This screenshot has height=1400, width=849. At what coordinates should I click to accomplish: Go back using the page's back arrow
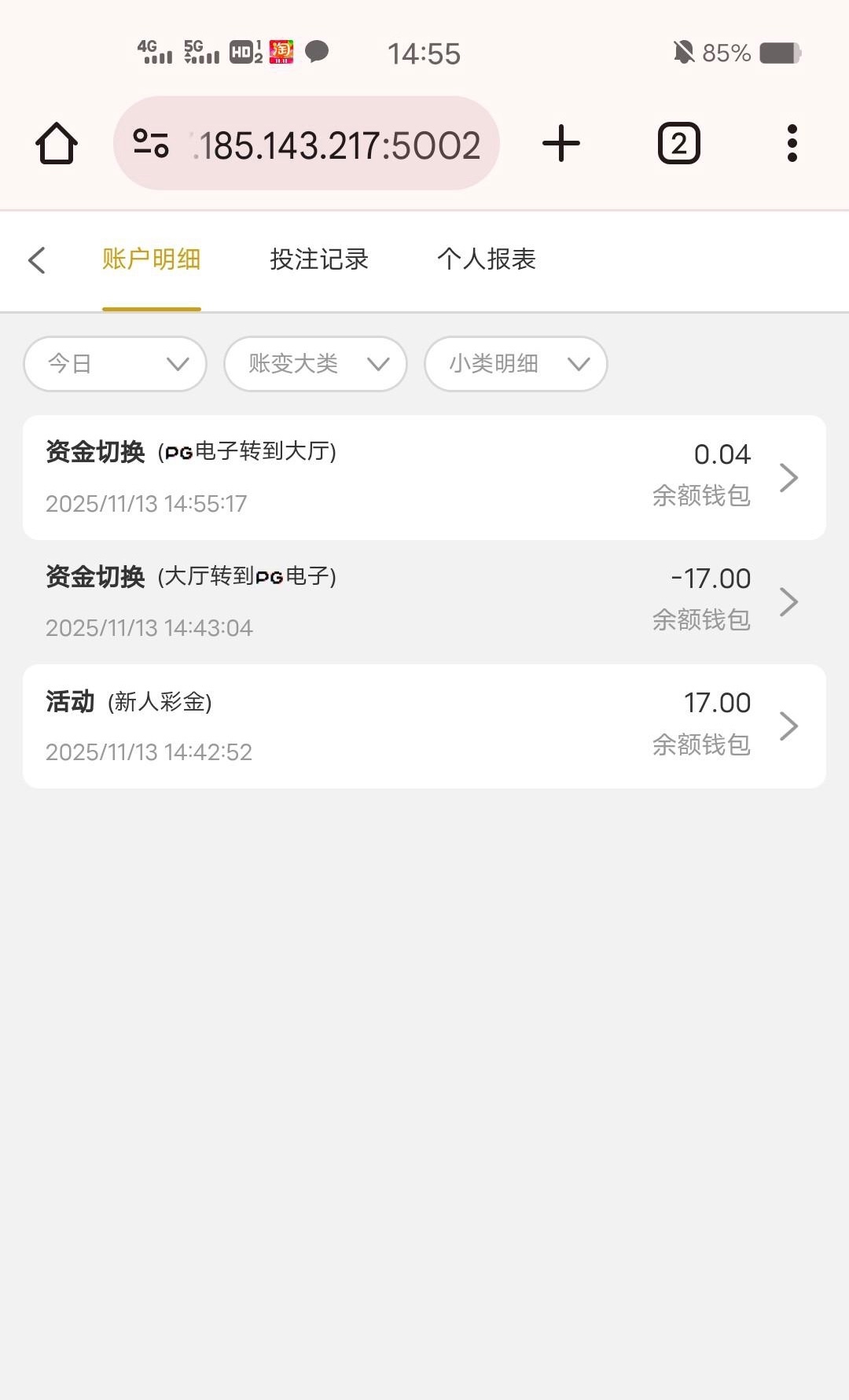pos(36,260)
